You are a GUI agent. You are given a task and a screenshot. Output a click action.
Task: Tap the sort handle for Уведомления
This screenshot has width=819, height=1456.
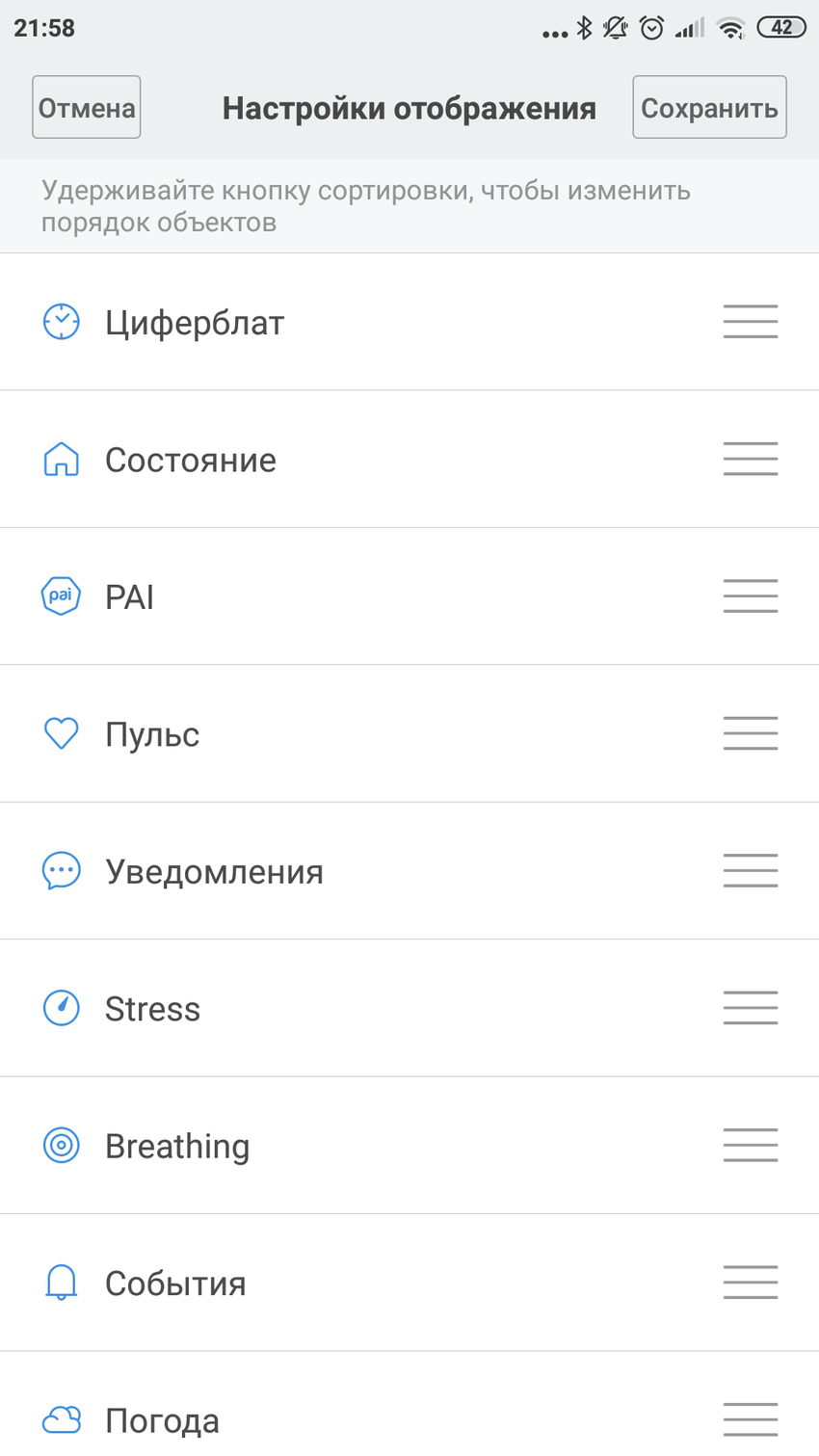(x=751, y=871)
